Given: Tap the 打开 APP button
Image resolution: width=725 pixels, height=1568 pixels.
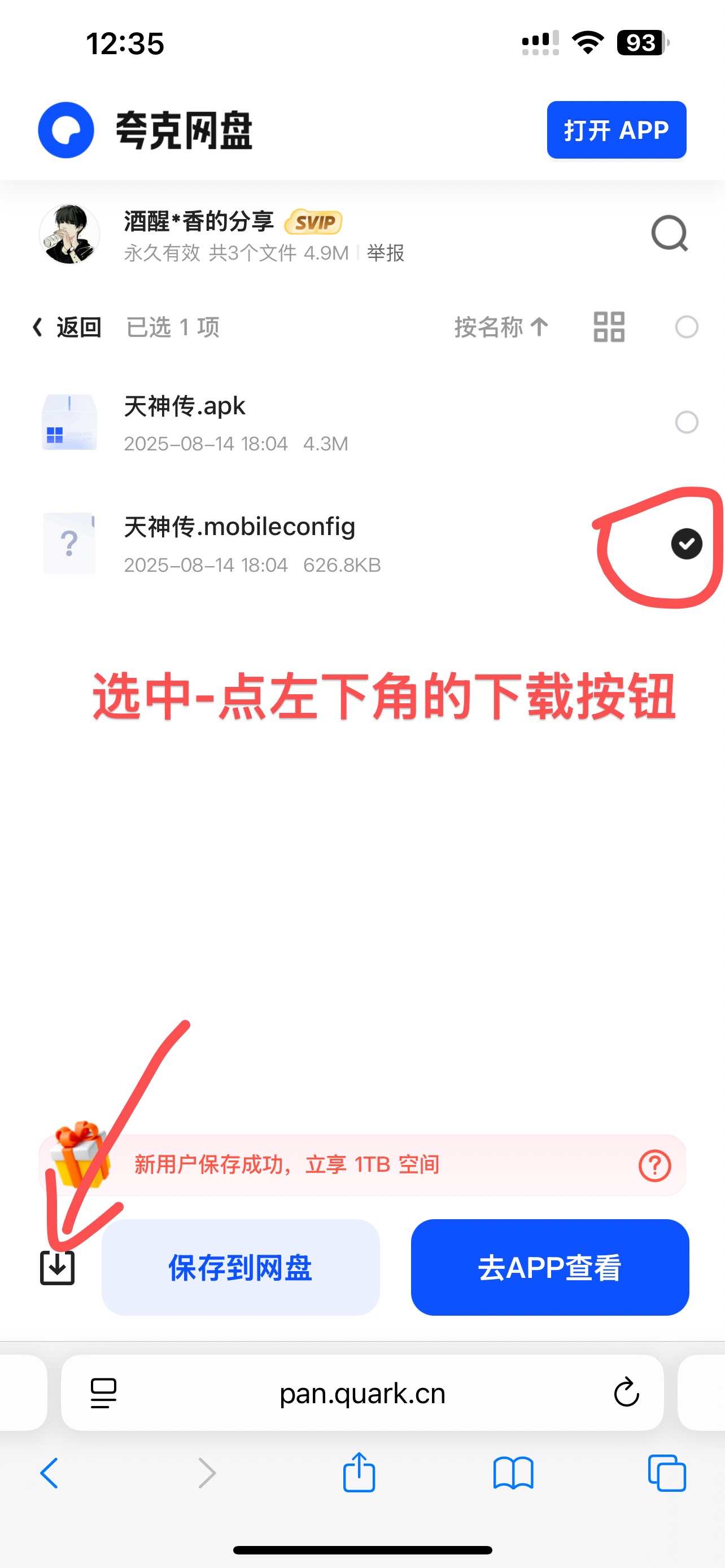Looking at the screenshot, I should click(x=616, y=130).
